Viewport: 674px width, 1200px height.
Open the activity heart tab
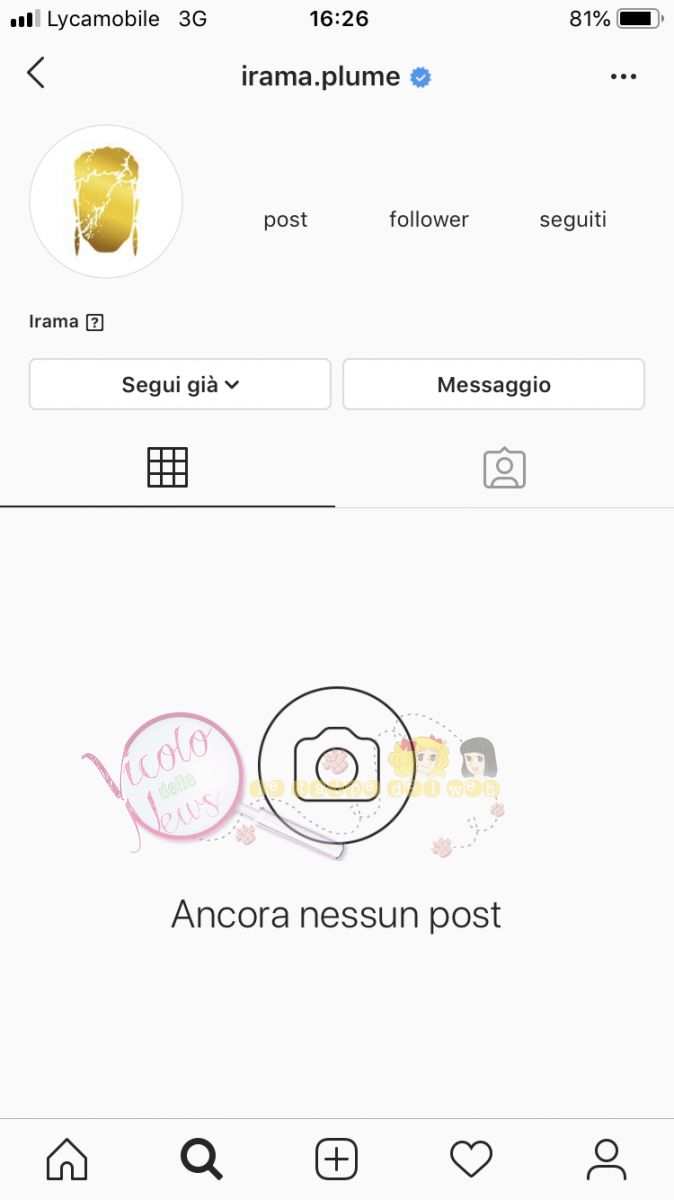471,1160
